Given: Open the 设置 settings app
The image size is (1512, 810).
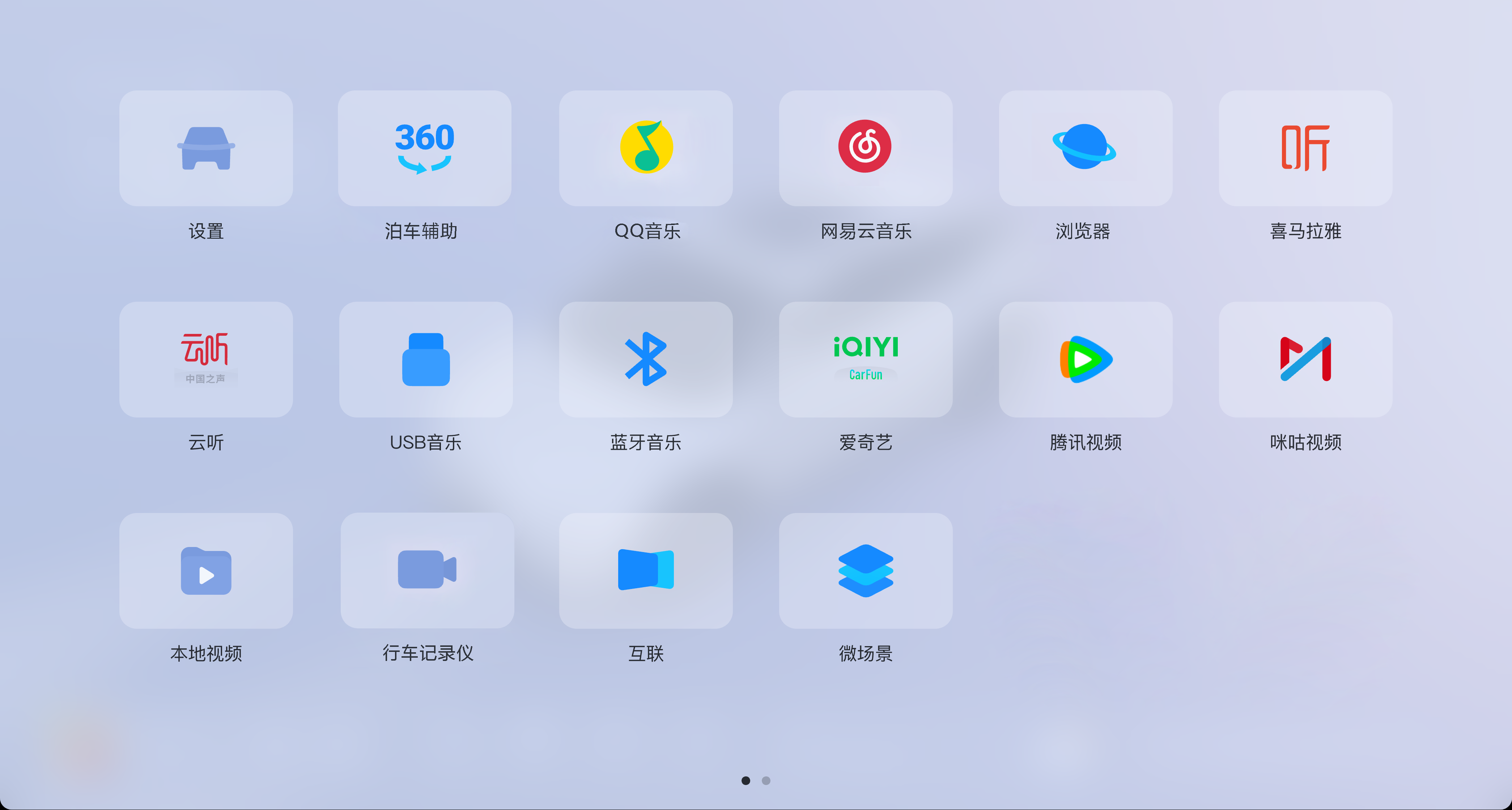Looking at the screenshot, I should click(205, 148).
